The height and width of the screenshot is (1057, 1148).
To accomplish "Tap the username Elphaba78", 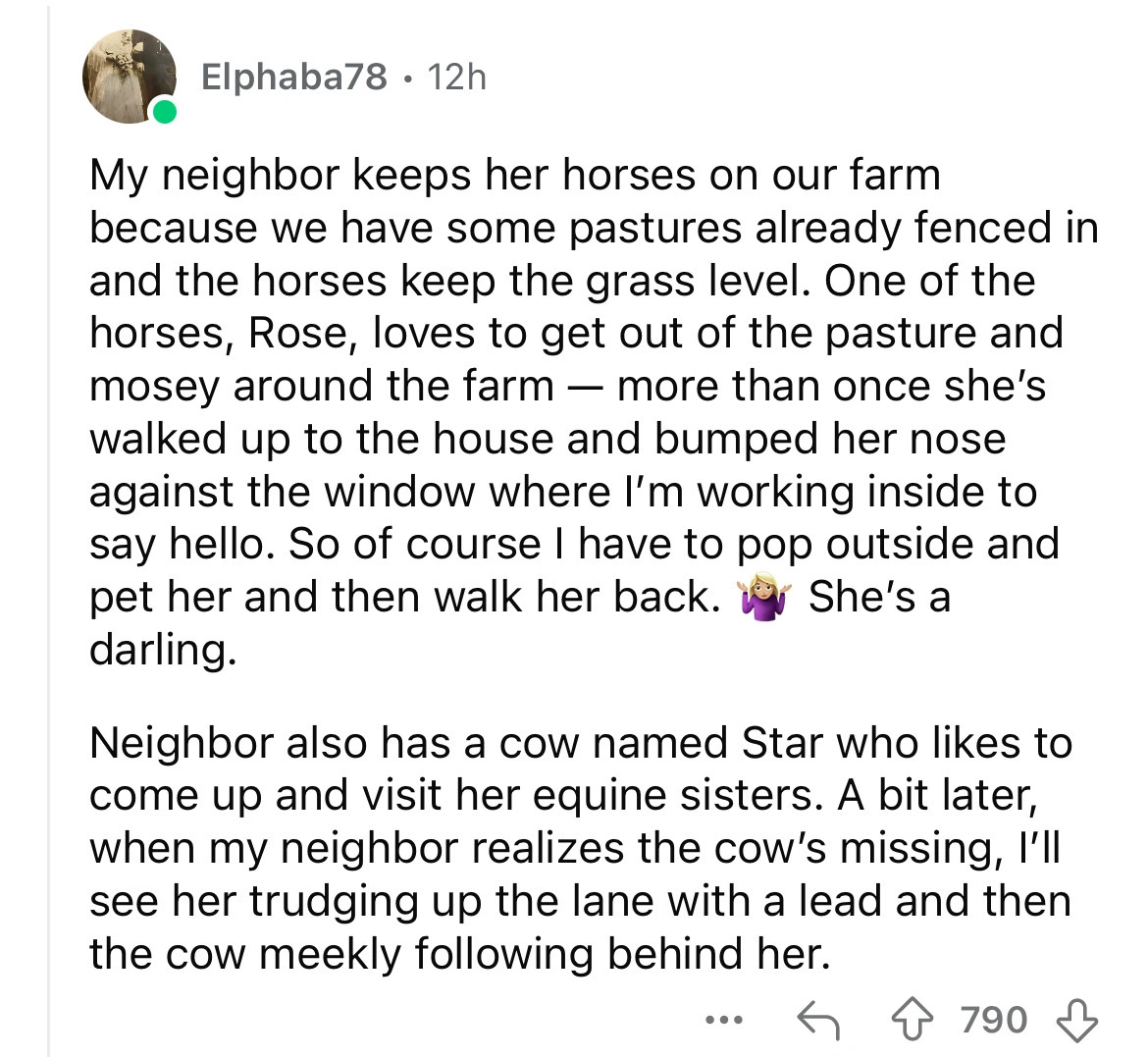I will (x=294, y=77).
